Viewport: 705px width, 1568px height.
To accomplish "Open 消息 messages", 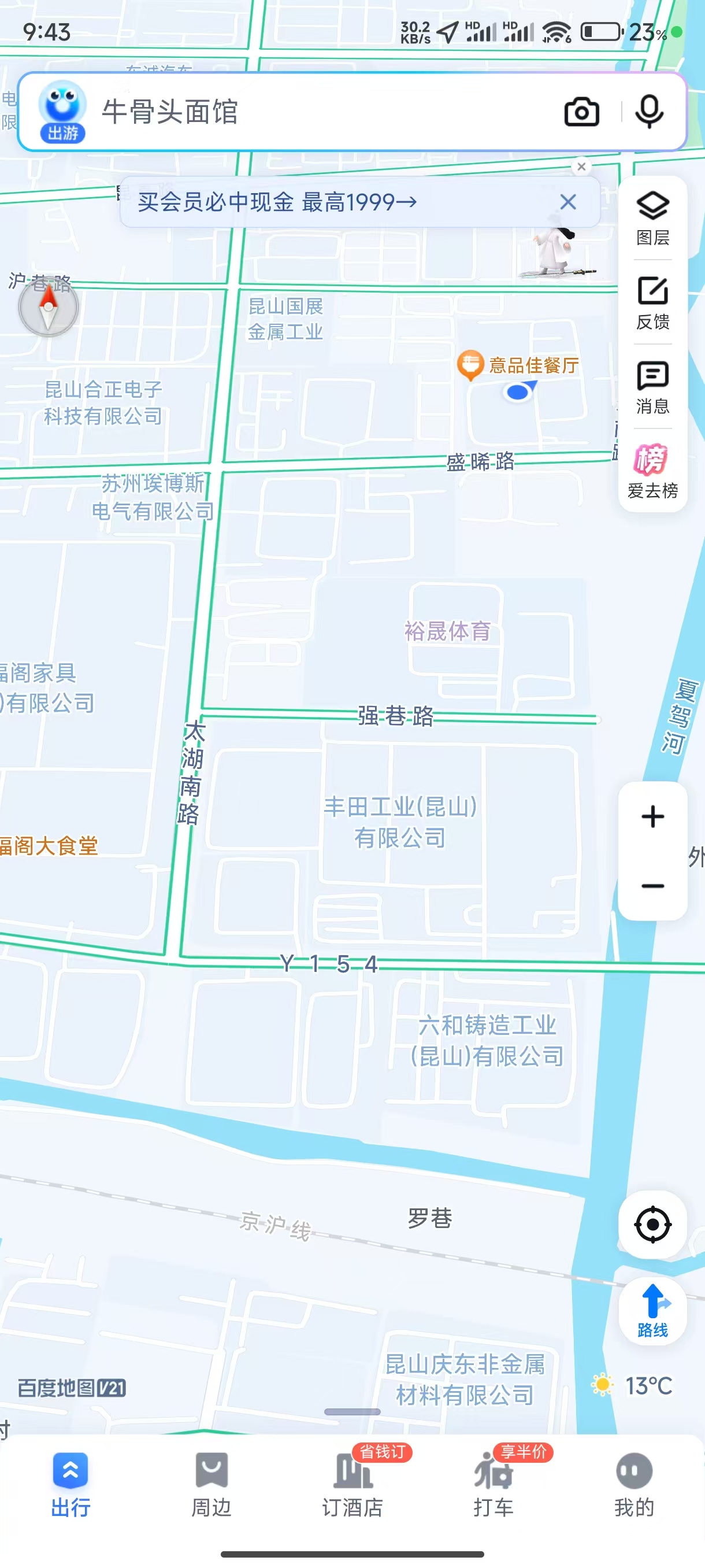I will pos(652,387).
